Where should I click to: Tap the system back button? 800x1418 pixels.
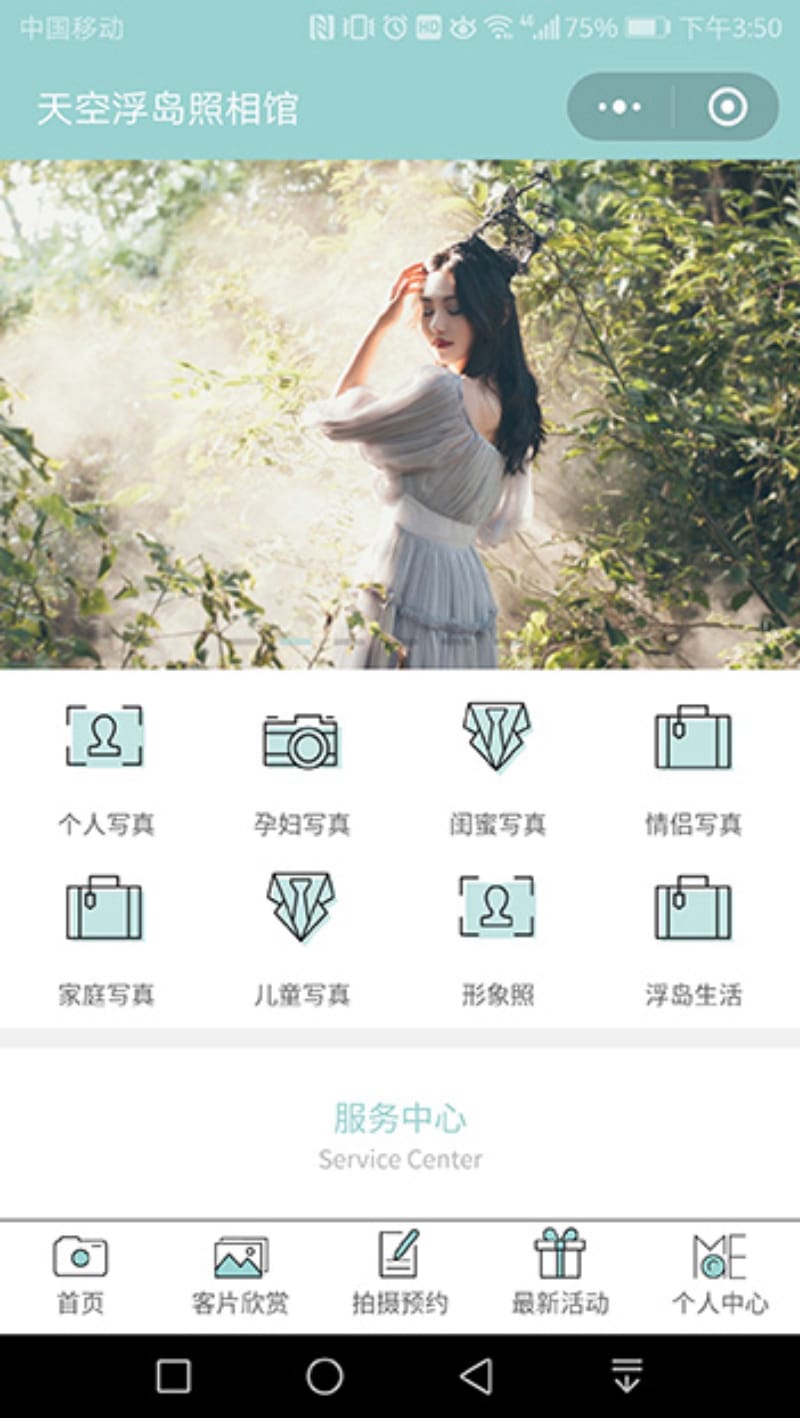pos(476,1376)
